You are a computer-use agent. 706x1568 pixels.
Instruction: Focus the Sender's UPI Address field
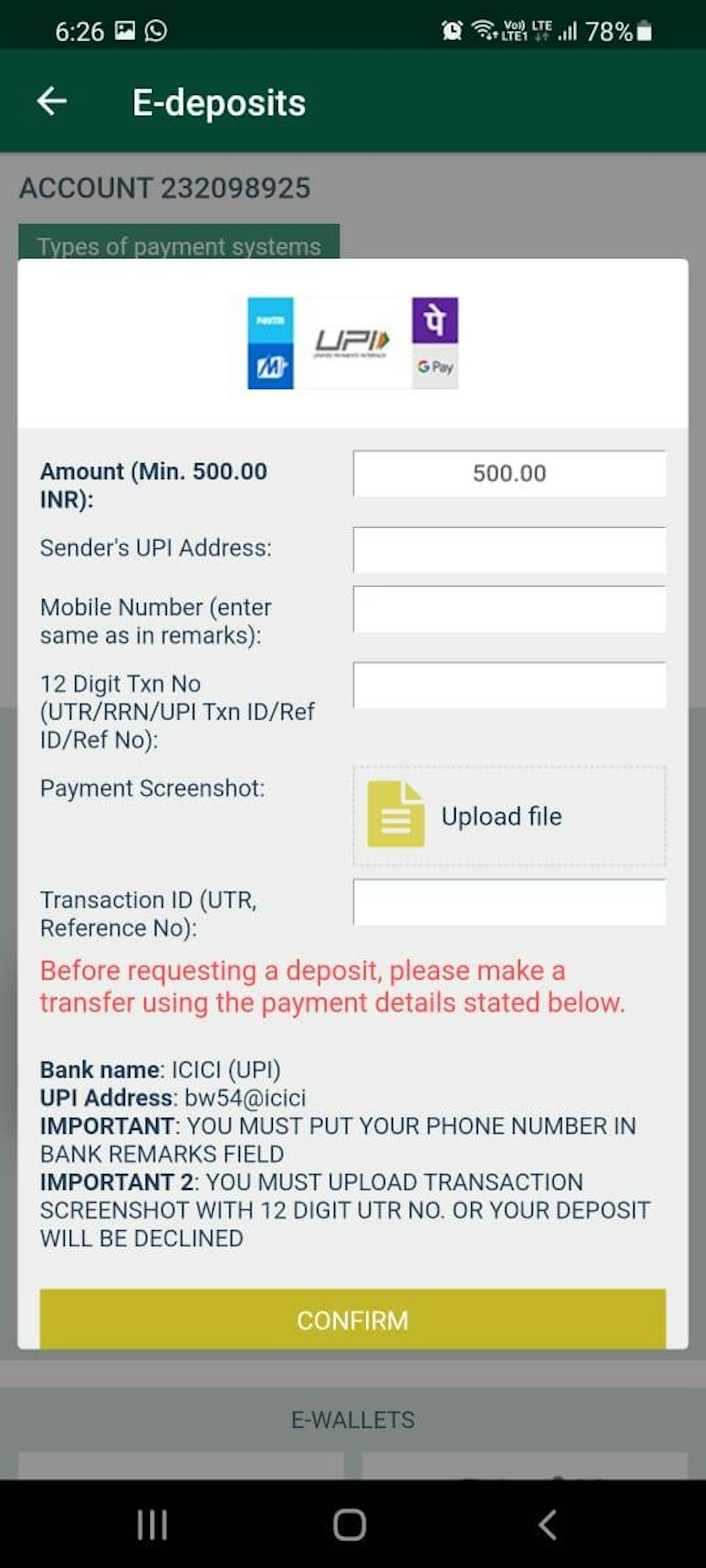click(x=509, y=550)
